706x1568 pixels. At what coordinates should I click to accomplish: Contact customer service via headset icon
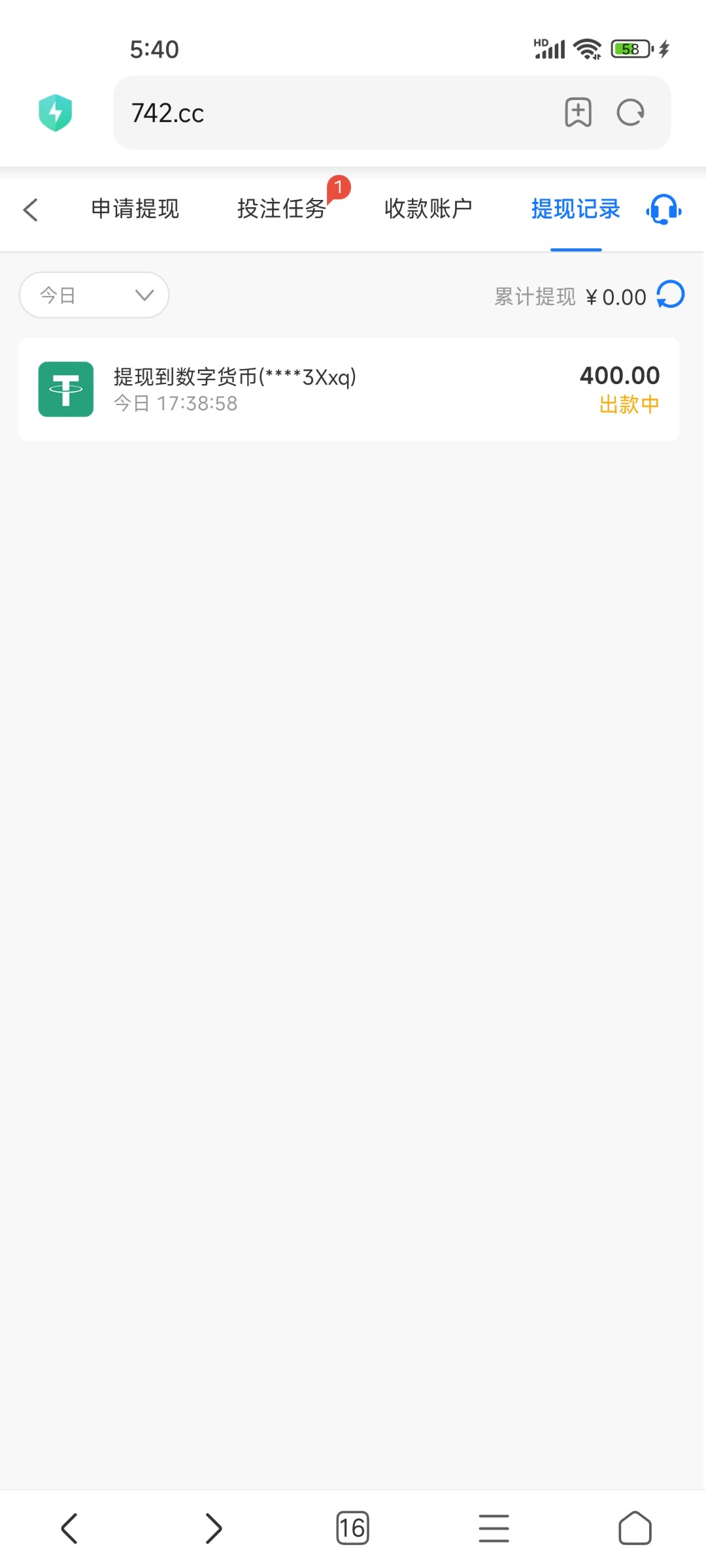[664, 210]
